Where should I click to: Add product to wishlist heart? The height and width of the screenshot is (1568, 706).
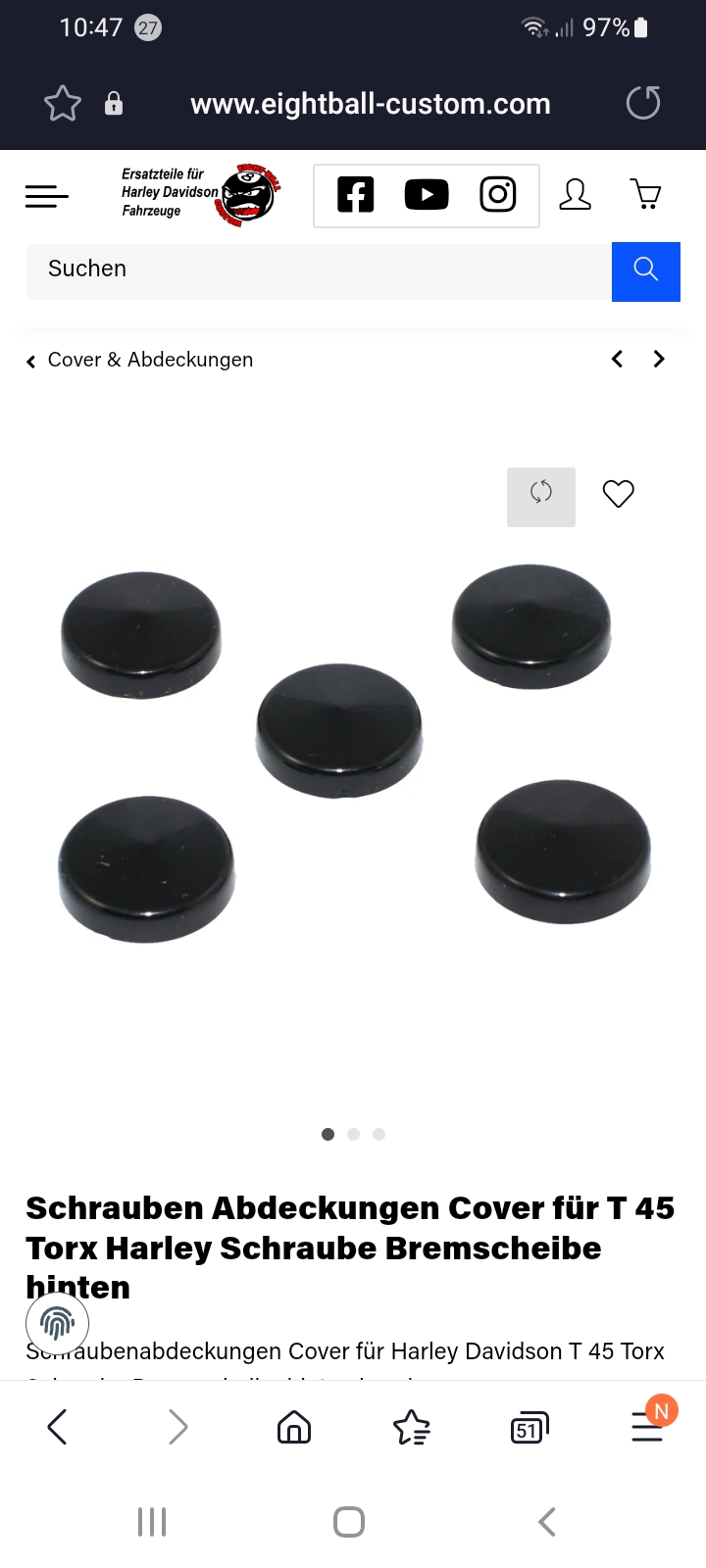tap(618, 494)
